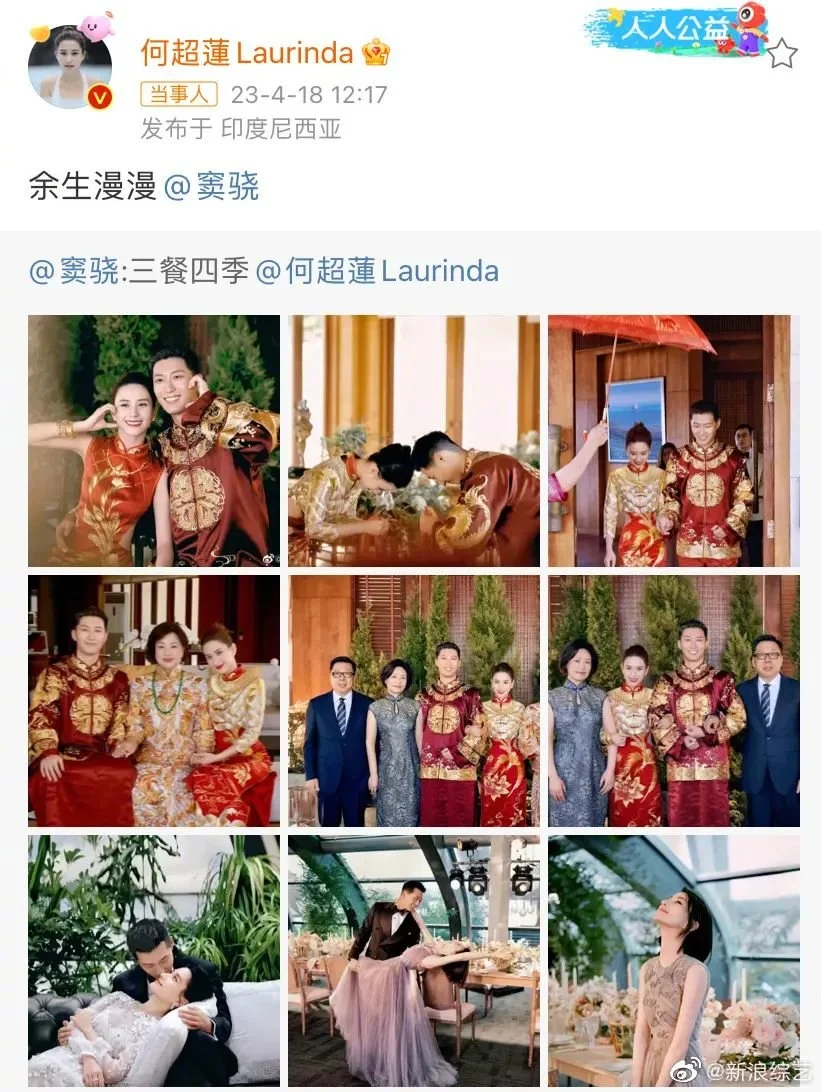The height and width of the screenshot is (1092, 821).
Task: Open the family photo with suited man on right
Action: (674, 700)
